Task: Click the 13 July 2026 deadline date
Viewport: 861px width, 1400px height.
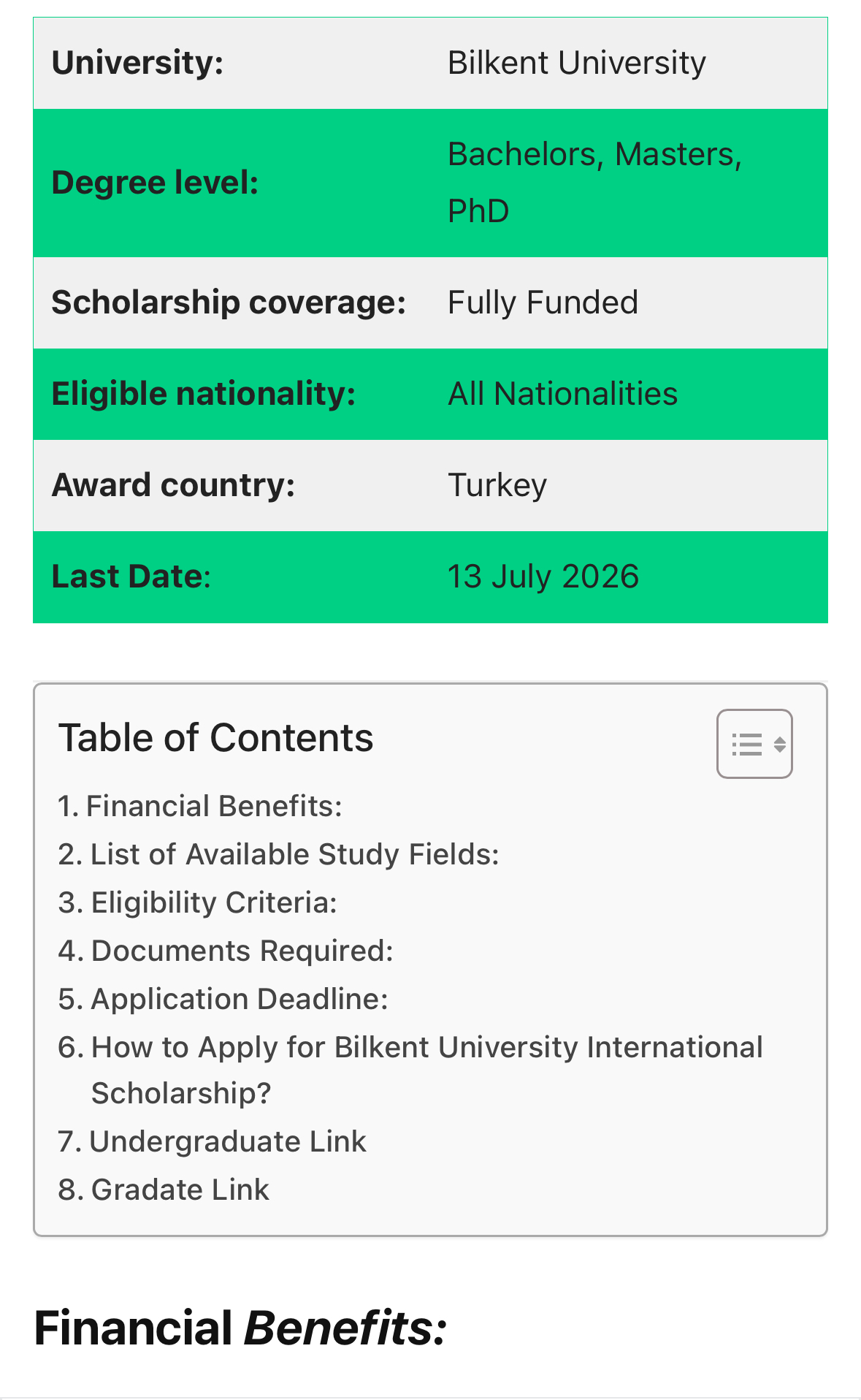Action: (543, 577)
